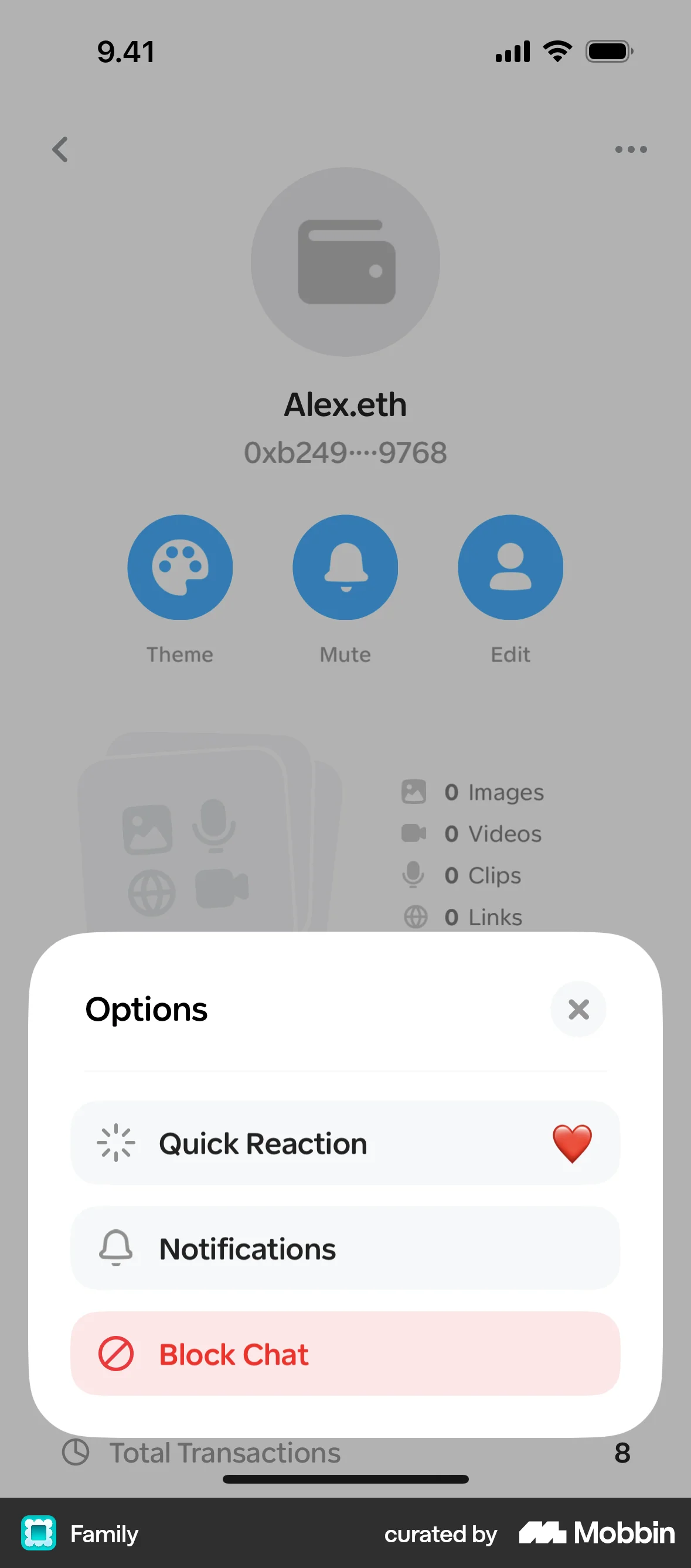This screenshot has width=691, height=1568.
Task: Open the three-dot overflow menu
Action: pyautogui.click(x=630, y=149)
